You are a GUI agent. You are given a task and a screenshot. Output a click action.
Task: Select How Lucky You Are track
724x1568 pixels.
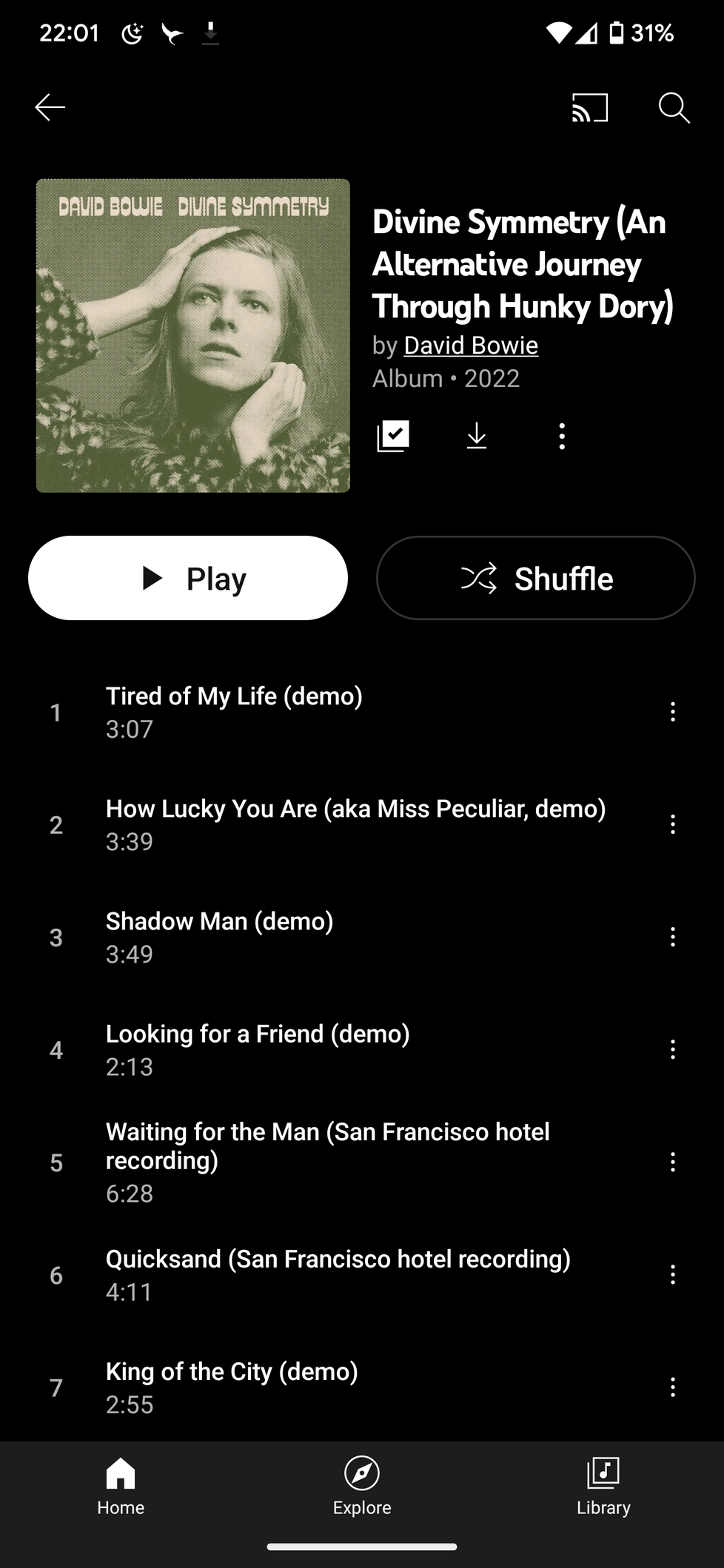(x=355, y=824)
